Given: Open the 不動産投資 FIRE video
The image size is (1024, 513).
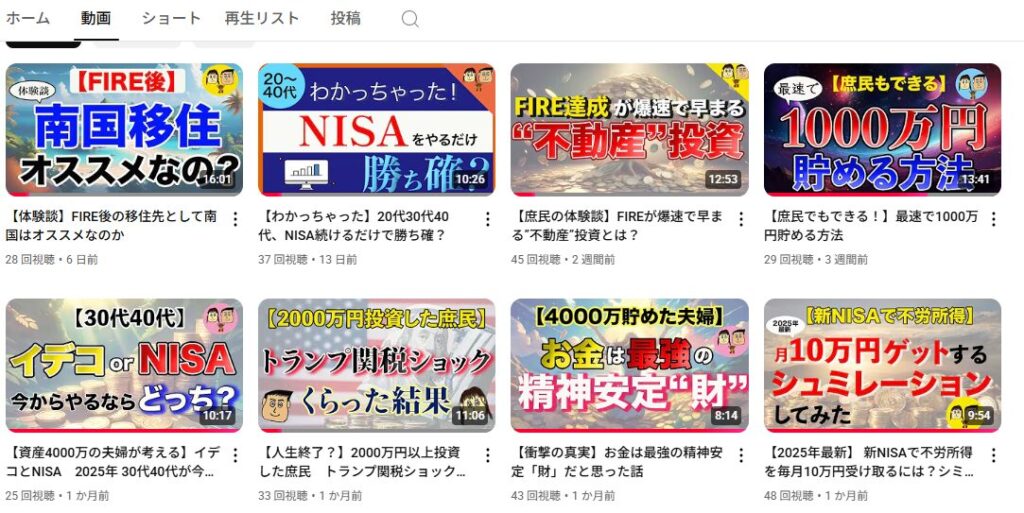Looking at the screenshot, I should point(629,130).
